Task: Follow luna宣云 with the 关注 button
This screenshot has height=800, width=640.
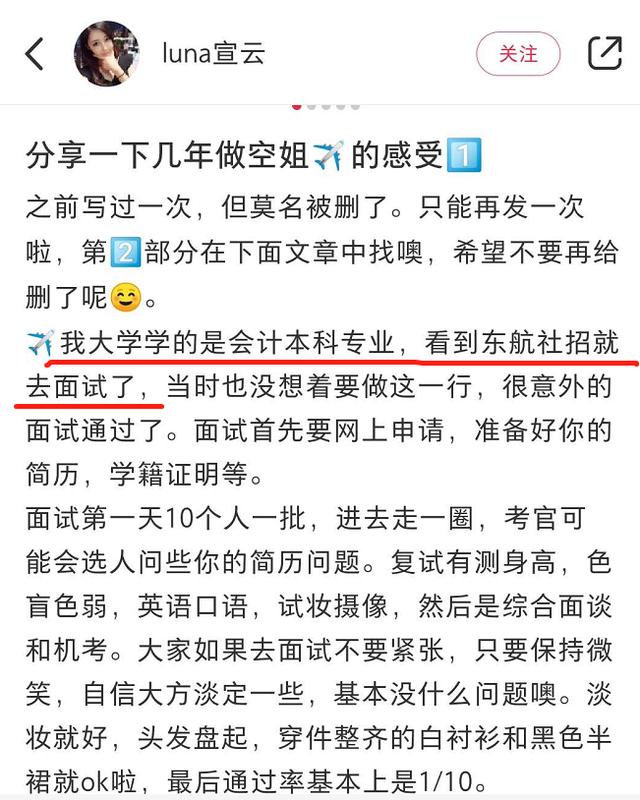Action: pyautogui.click(x=518, y=53)
